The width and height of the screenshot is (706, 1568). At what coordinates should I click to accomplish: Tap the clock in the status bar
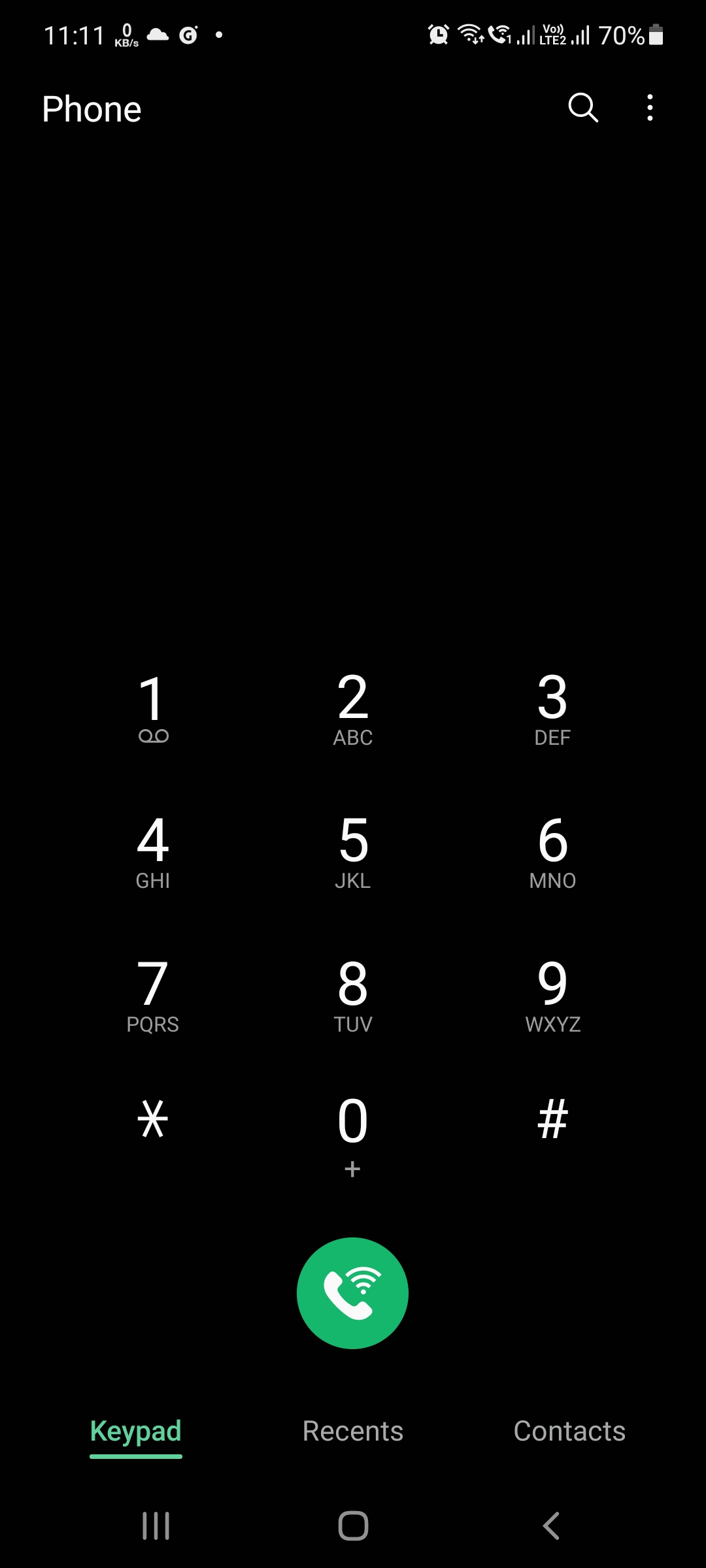tap(76, 34)
